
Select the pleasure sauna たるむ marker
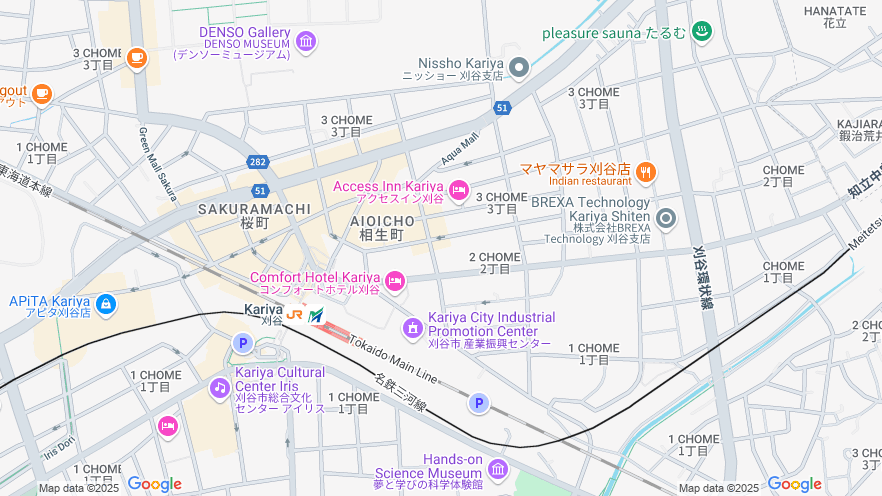point(702,32)
